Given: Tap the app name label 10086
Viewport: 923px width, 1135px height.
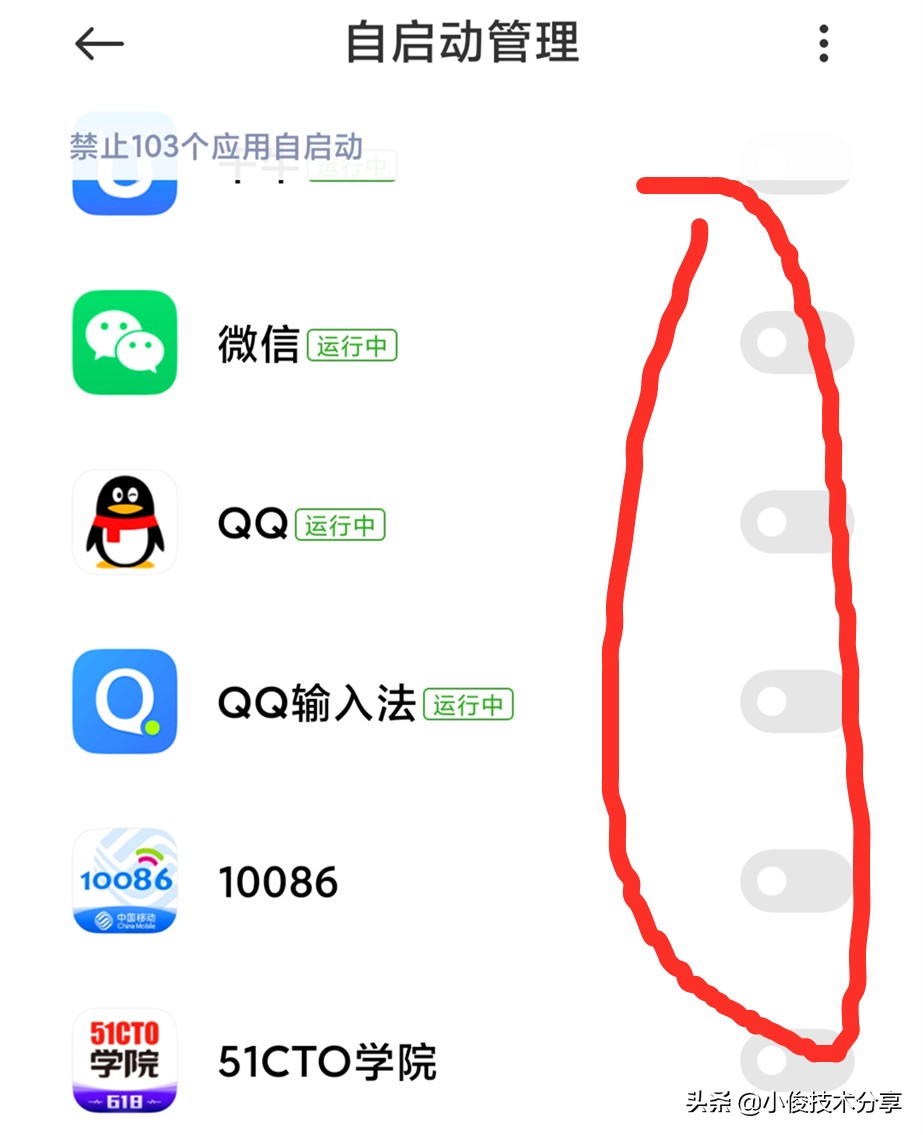Looking at the screenshot, I should (277, 881).
